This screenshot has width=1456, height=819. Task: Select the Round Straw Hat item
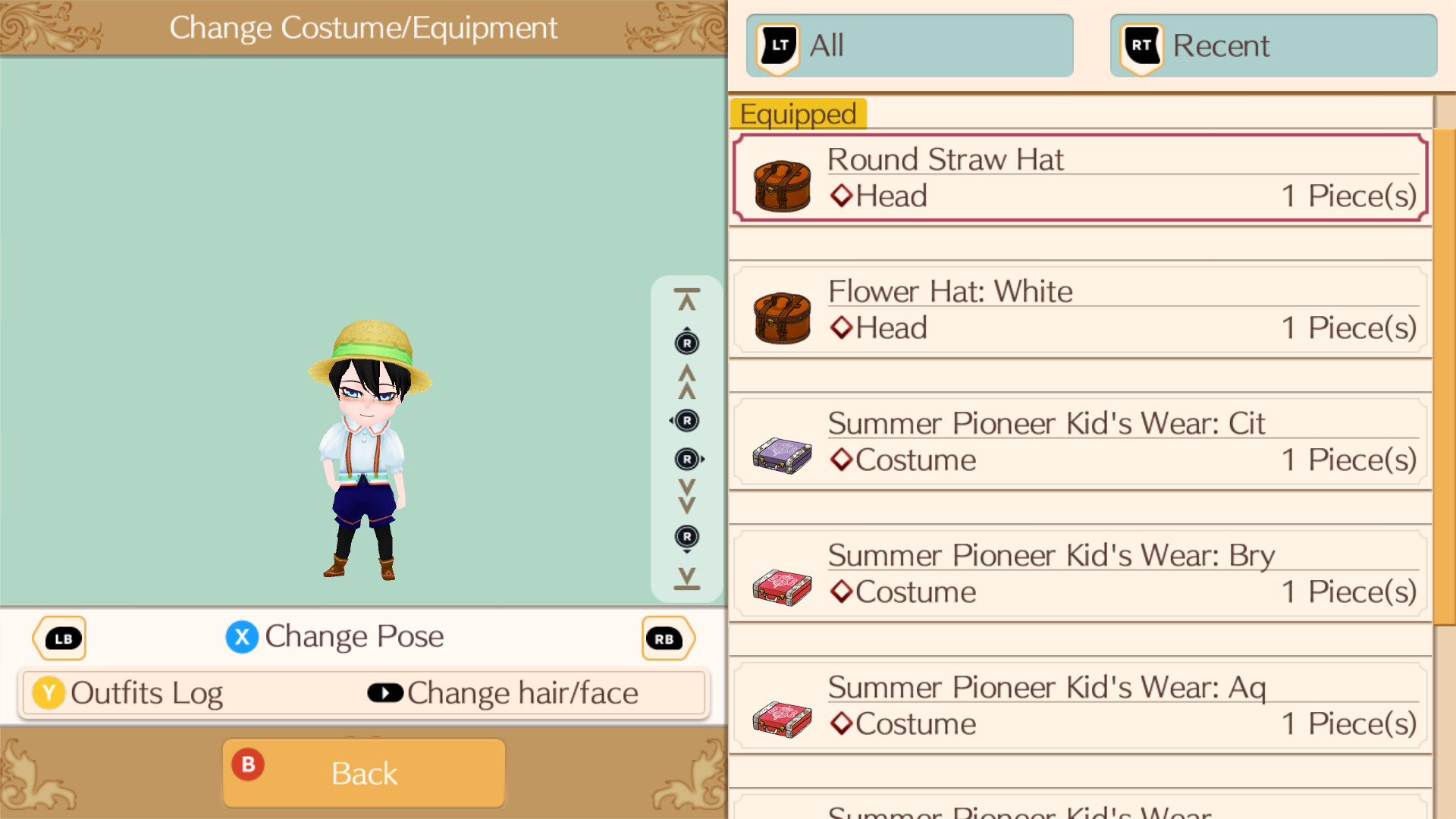(1080, 178)
